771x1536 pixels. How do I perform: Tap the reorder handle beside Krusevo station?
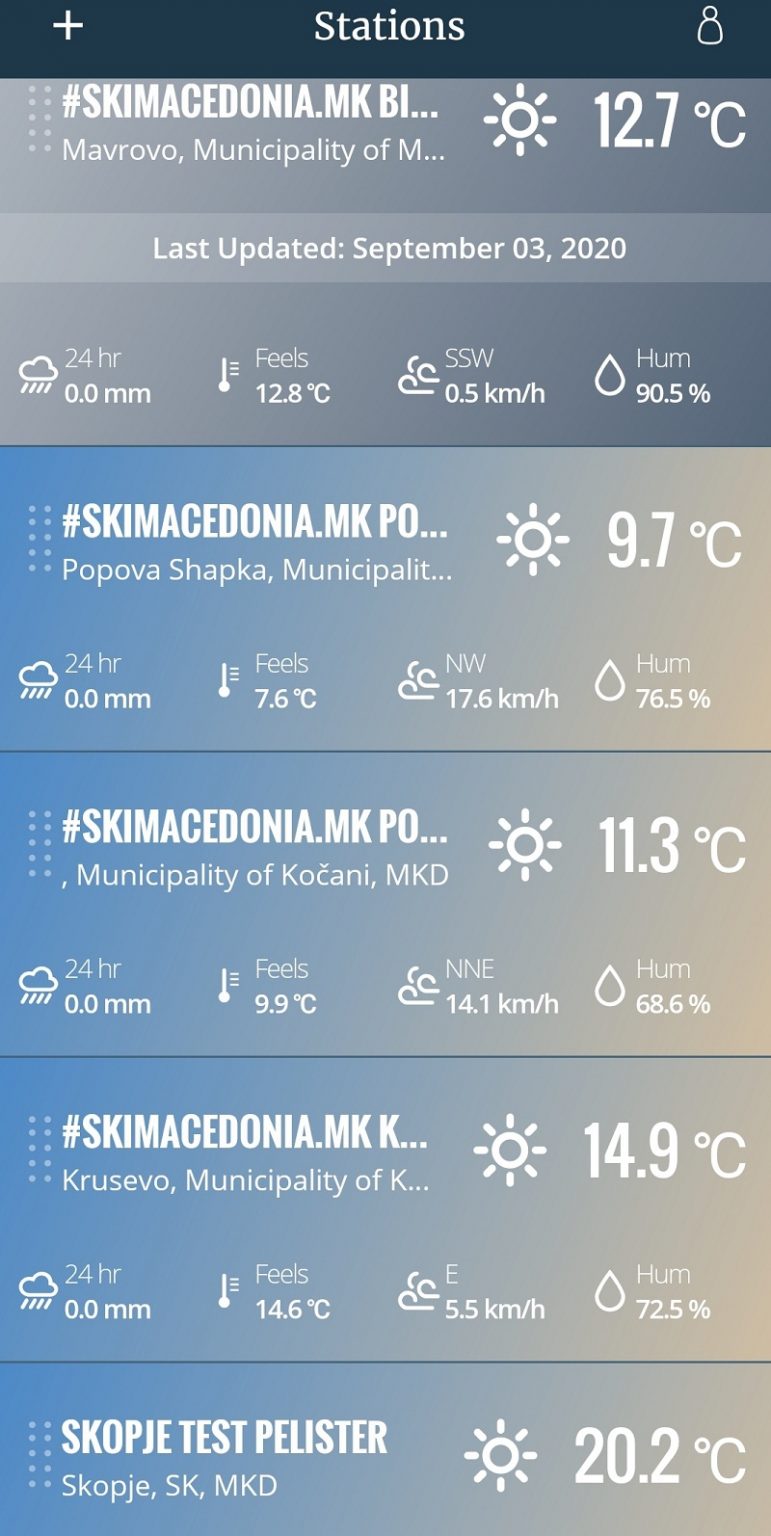[40, 1150]
